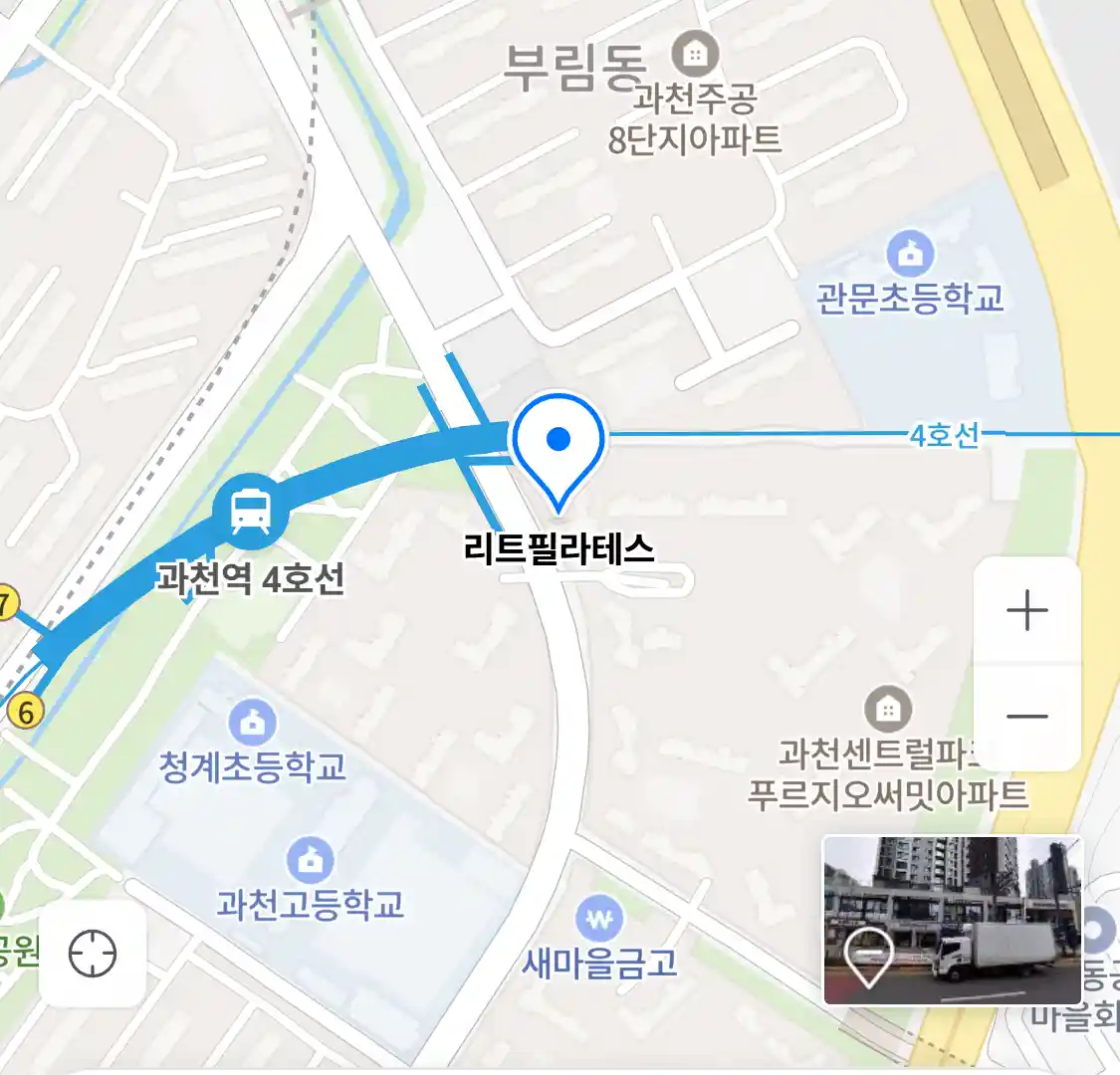Screen dimensions: 1120x1075
Task: Tap the 새마을금고 bank marker
Action: click(x=599, y=920)
